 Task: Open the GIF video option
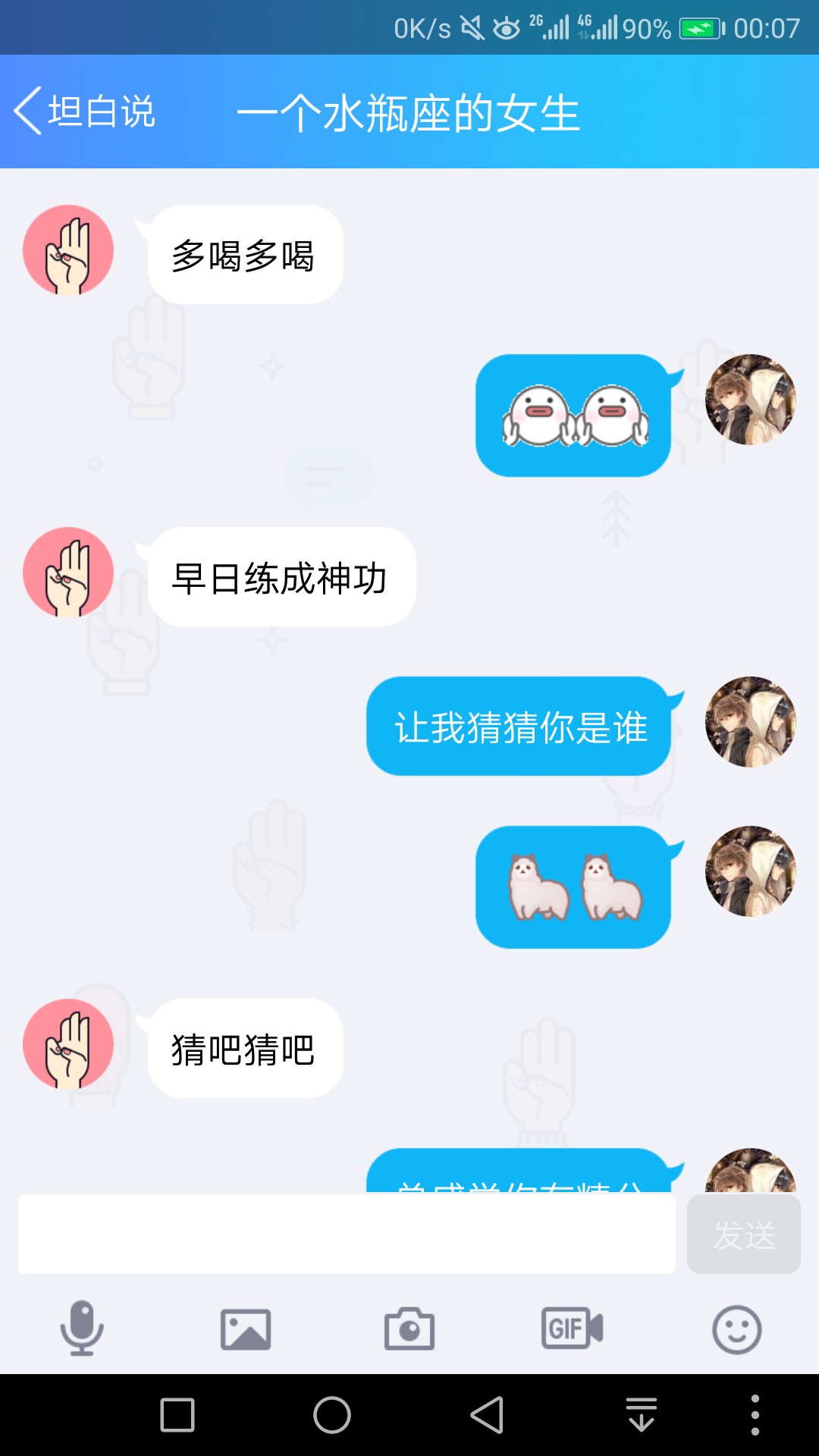coord(573,1329)
